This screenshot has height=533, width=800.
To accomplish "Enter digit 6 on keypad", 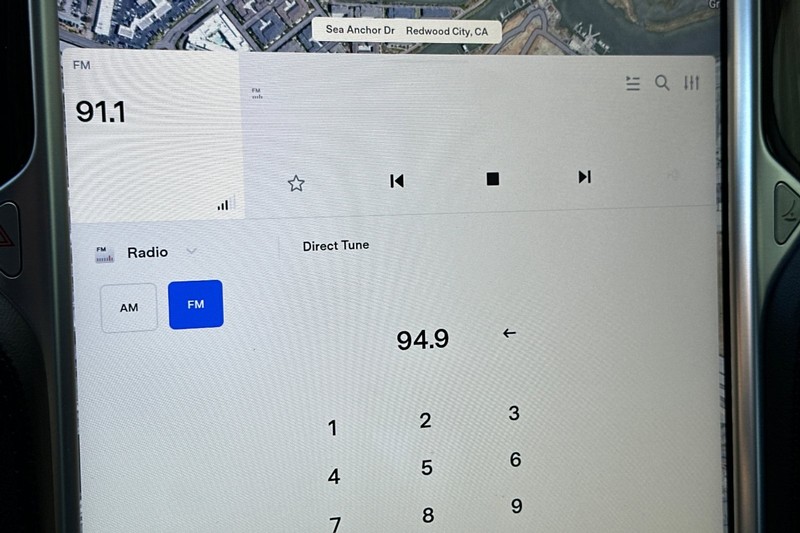I will [x=515, y=460].
